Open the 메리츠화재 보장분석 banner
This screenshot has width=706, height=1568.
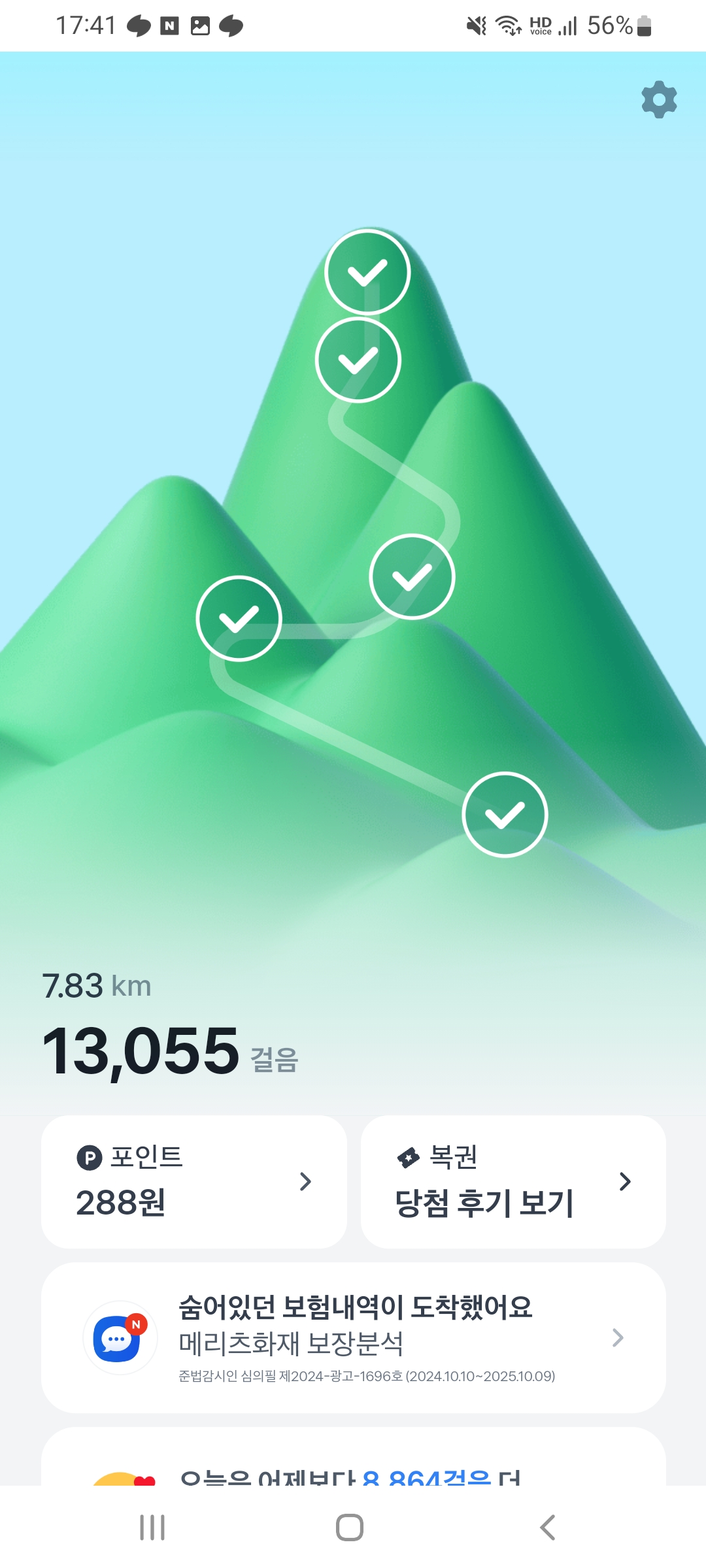point(353,1337)
